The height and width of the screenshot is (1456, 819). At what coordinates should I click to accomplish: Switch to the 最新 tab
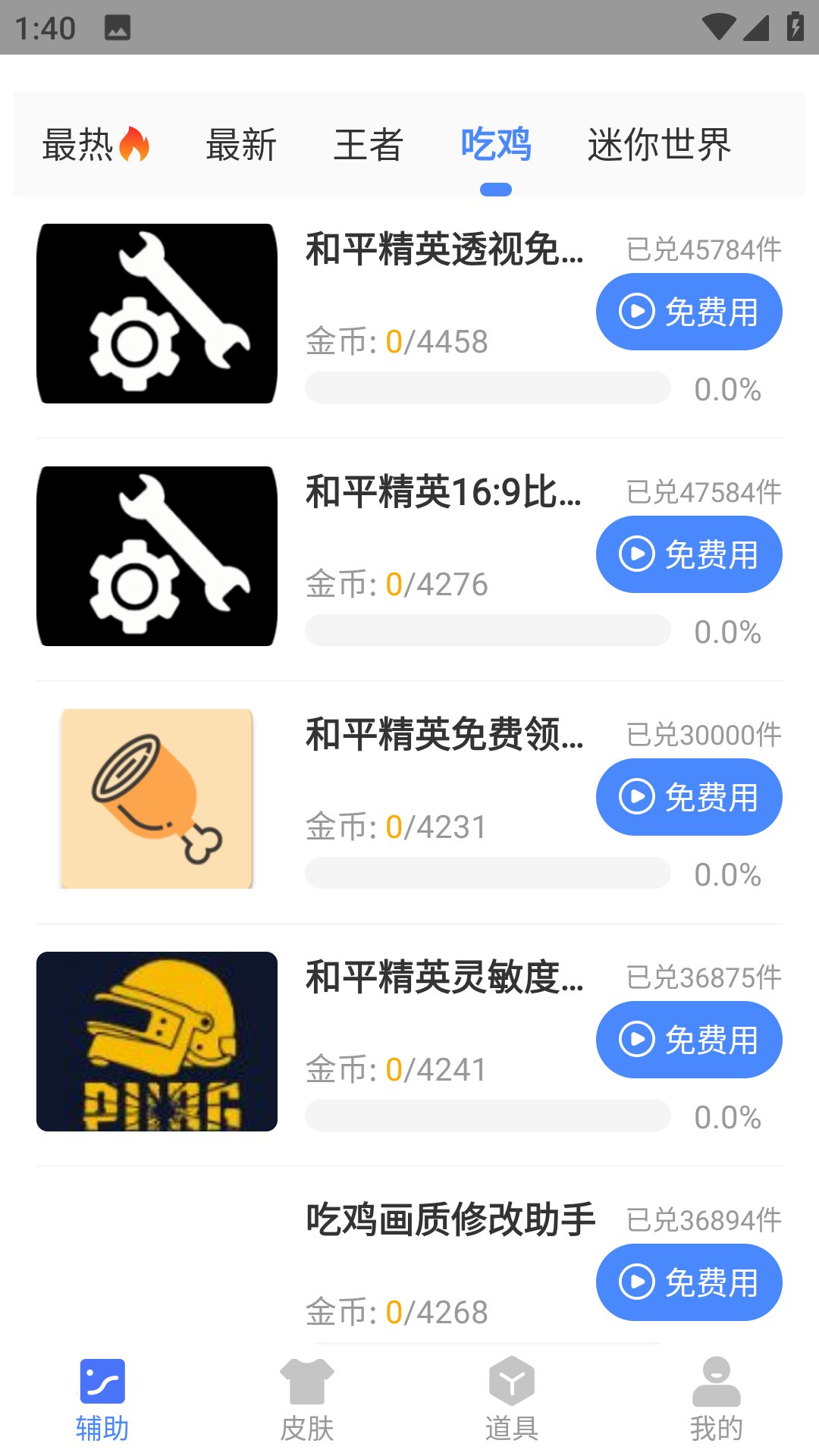pos(241,146)
